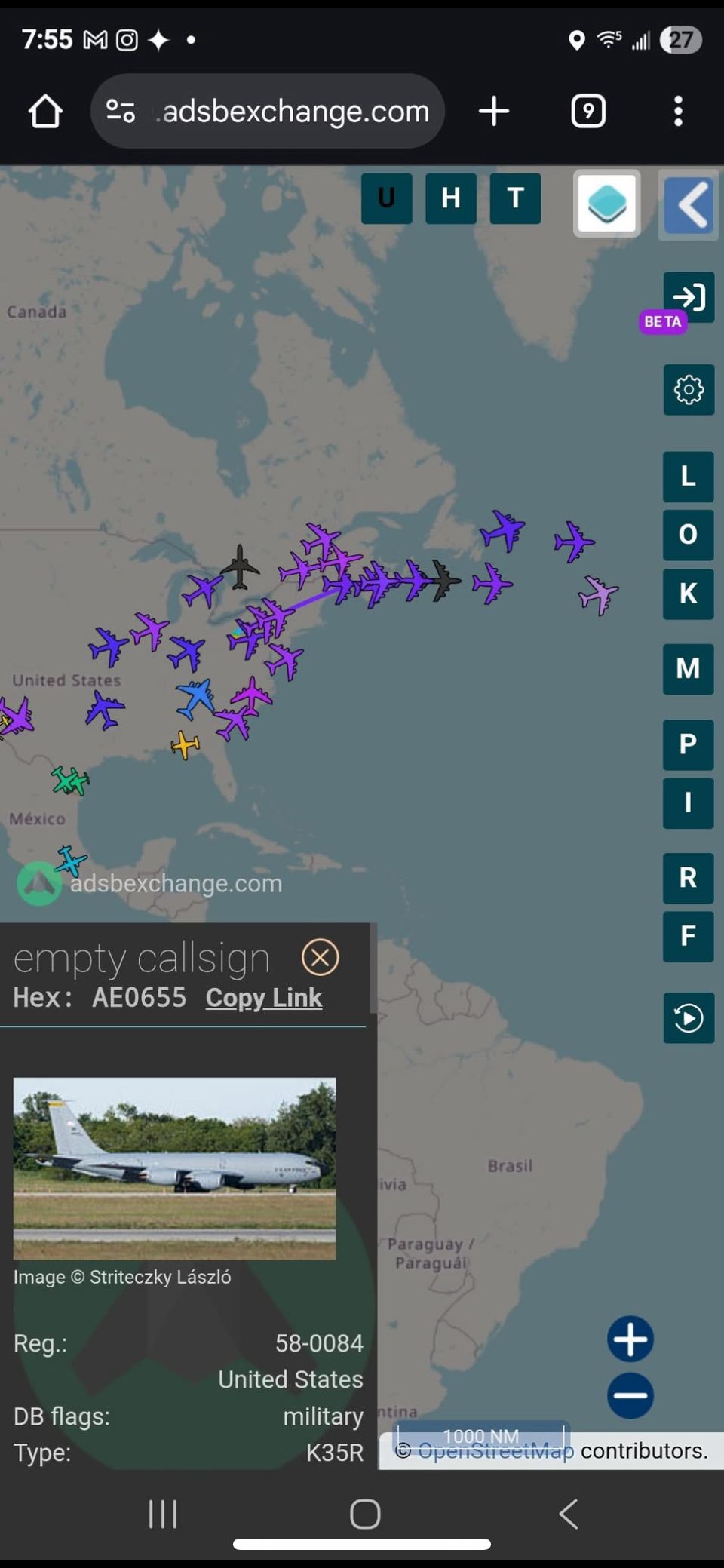Toggle the T map filter button
The height and width of the screenshot is (1568, 724).
point(515,198)
